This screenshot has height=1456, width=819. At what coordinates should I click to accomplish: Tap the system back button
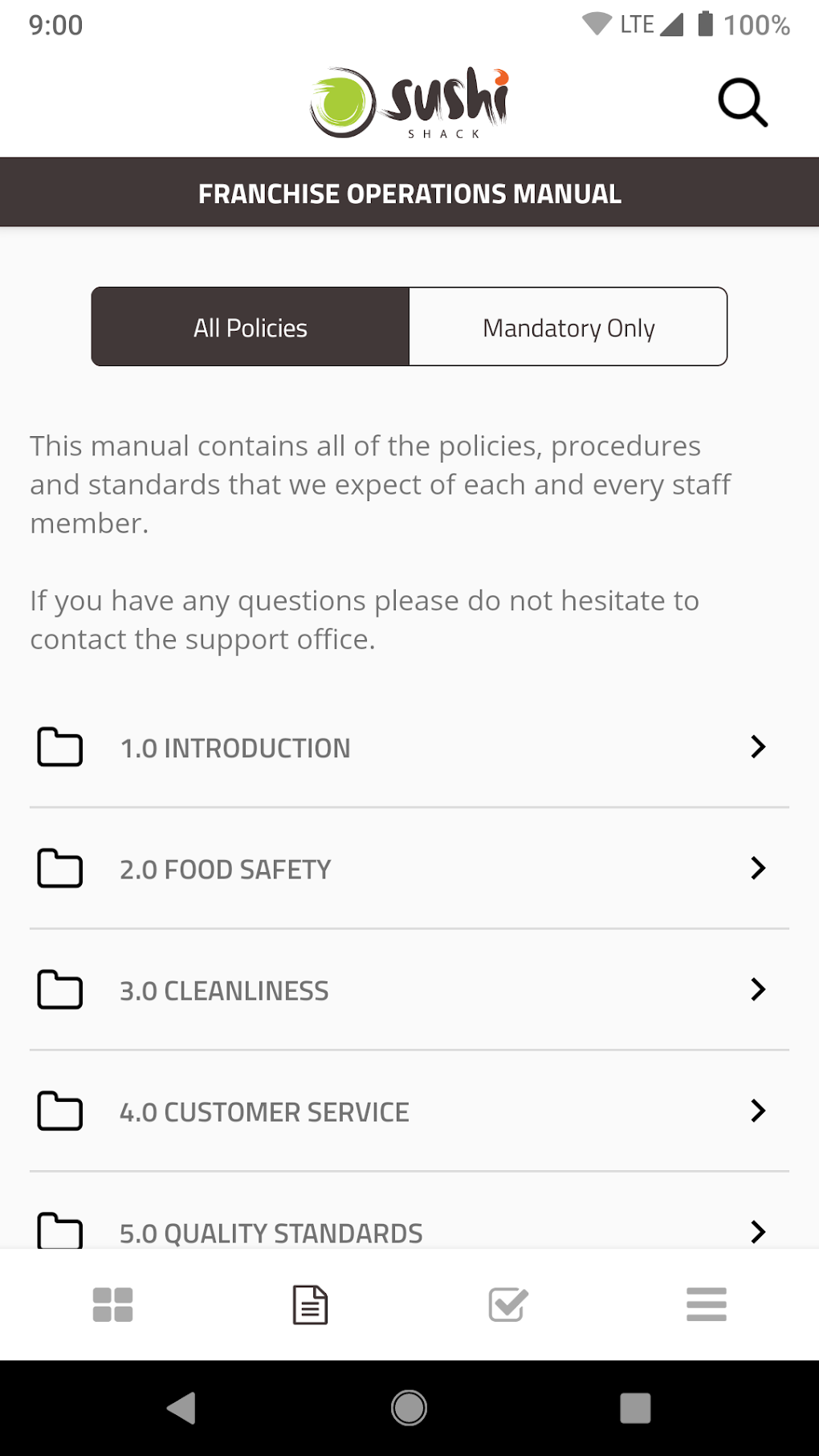[x=182, y=1408]
